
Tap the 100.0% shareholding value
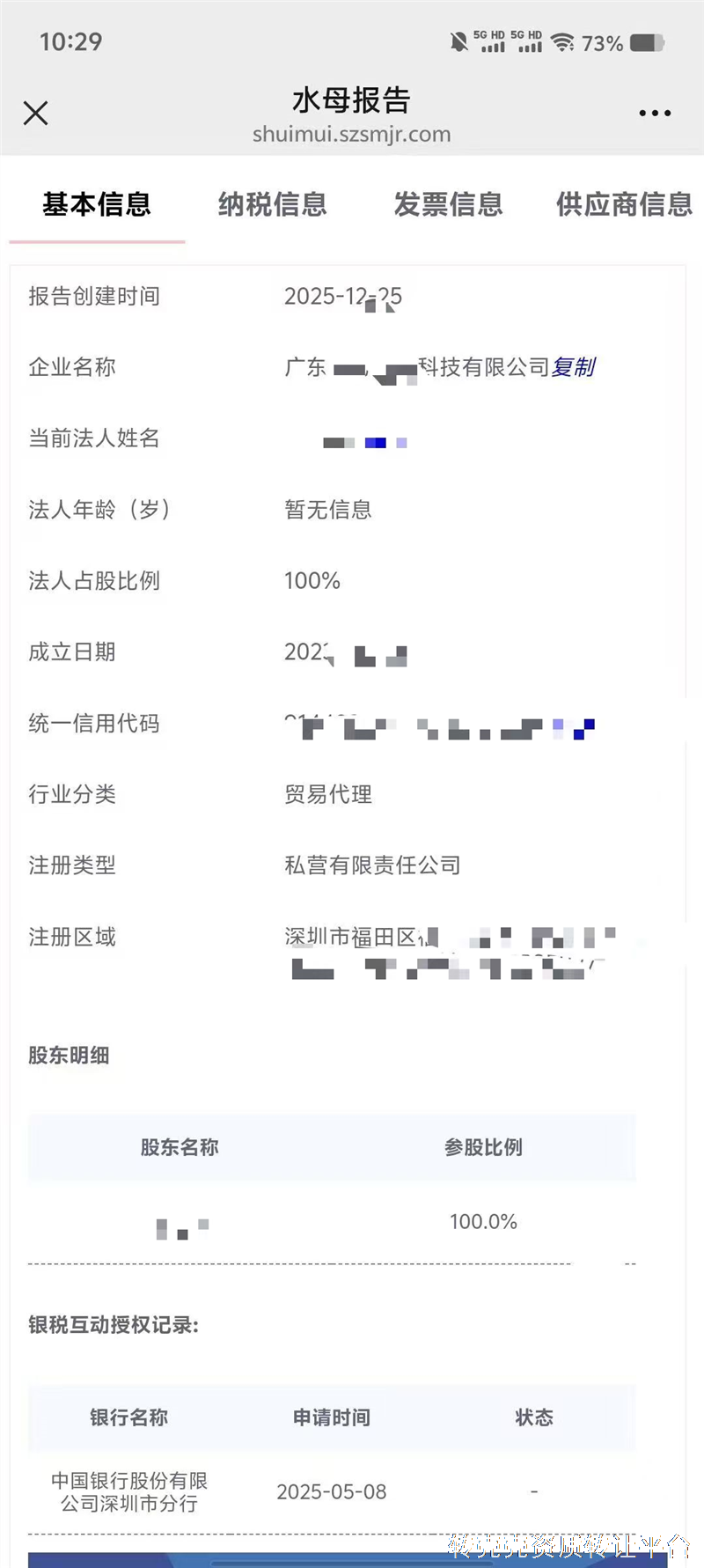coord(483,1221)
